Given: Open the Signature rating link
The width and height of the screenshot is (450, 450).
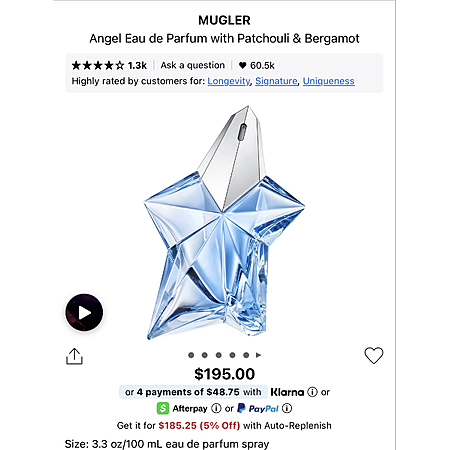Looking at the screenshot, I should click(276, 81).
